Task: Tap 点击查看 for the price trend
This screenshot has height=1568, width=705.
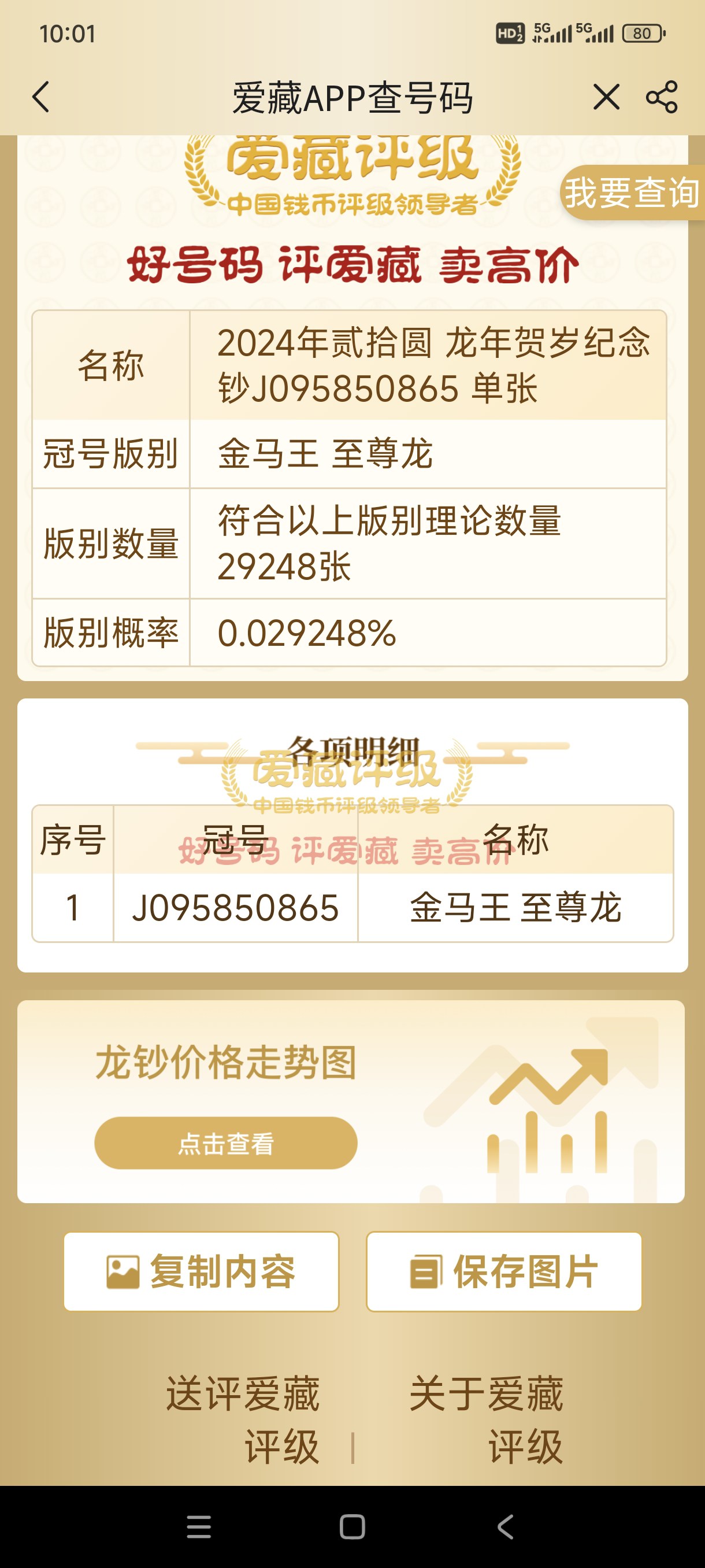Action: tap(226, 1143)
